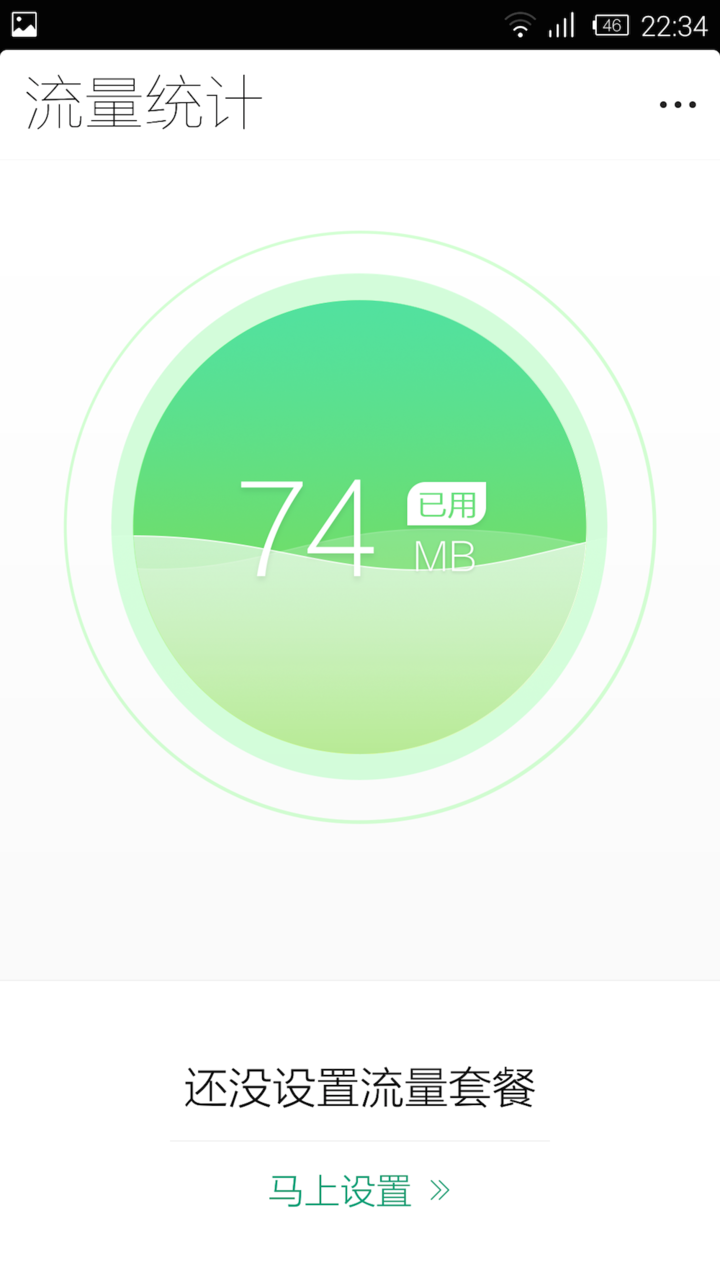
Task: Open the three-dot overflow menu
Action: click(677, 104)
